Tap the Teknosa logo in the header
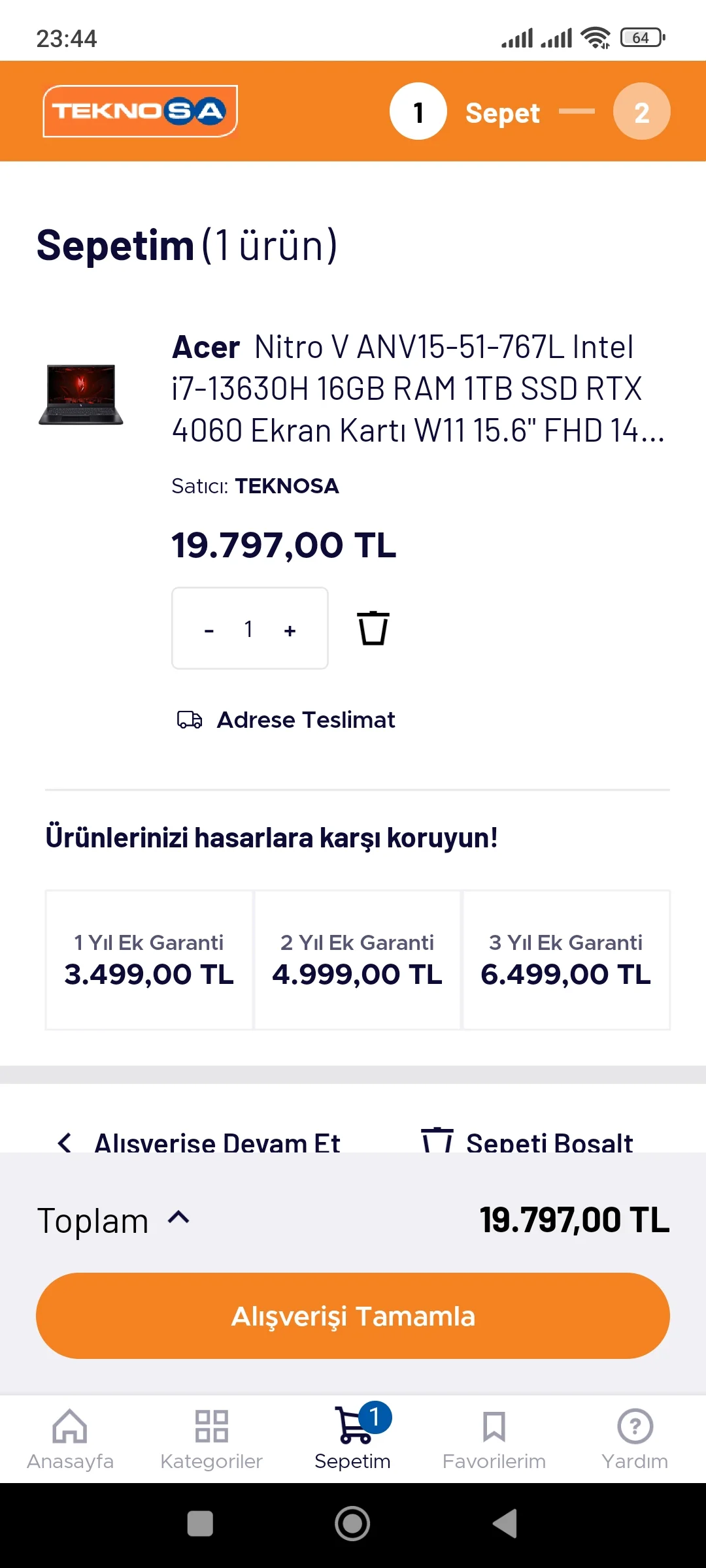Screen dimensions: 706x1568 coord(140,111)
